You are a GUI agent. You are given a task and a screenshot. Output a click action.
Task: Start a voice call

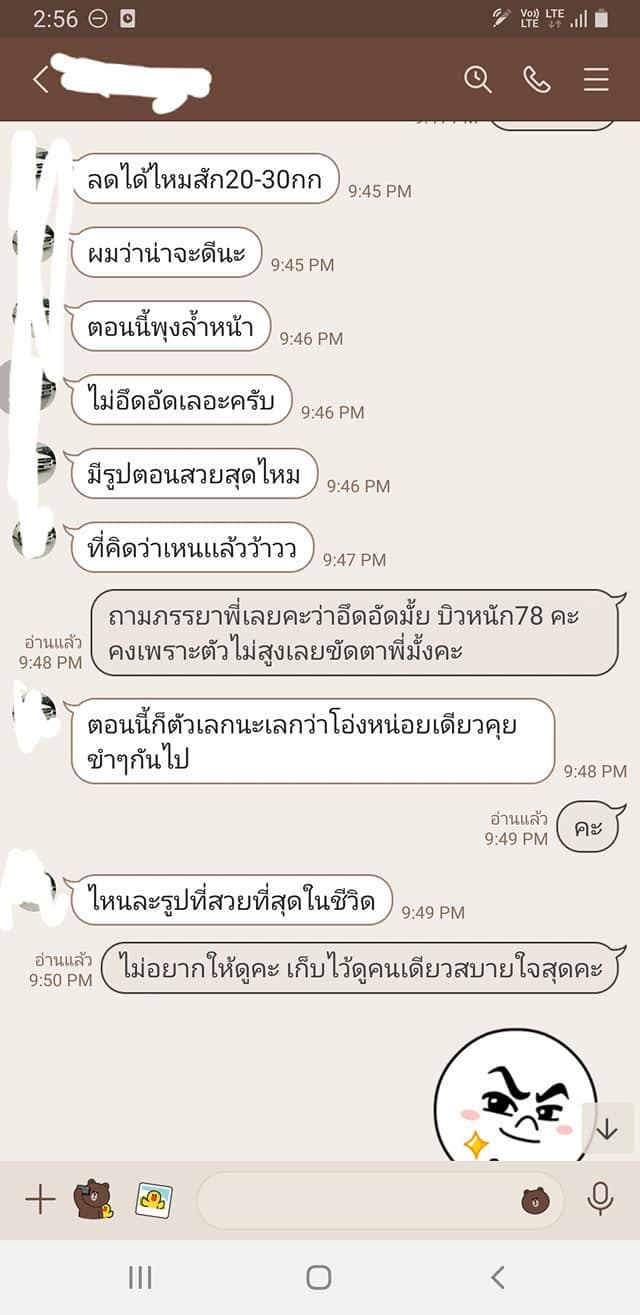click(x=537, y=80)
